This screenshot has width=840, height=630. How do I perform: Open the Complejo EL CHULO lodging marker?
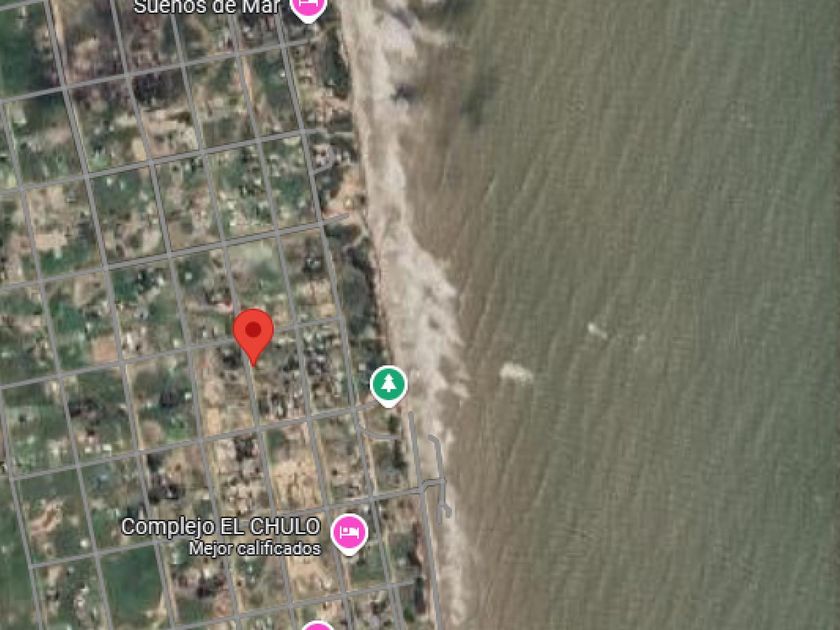coord(349,534)
